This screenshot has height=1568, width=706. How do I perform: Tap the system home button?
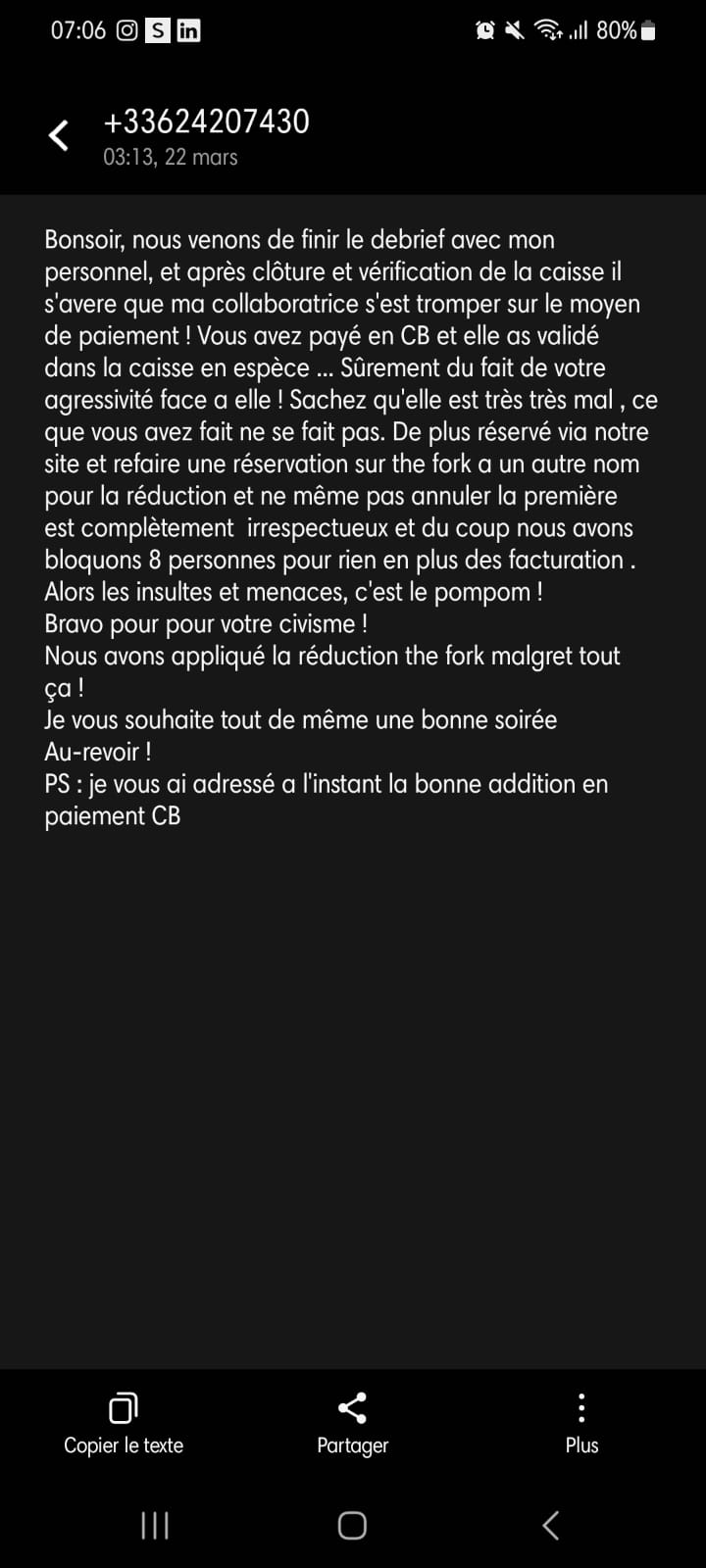point(352,1525)
